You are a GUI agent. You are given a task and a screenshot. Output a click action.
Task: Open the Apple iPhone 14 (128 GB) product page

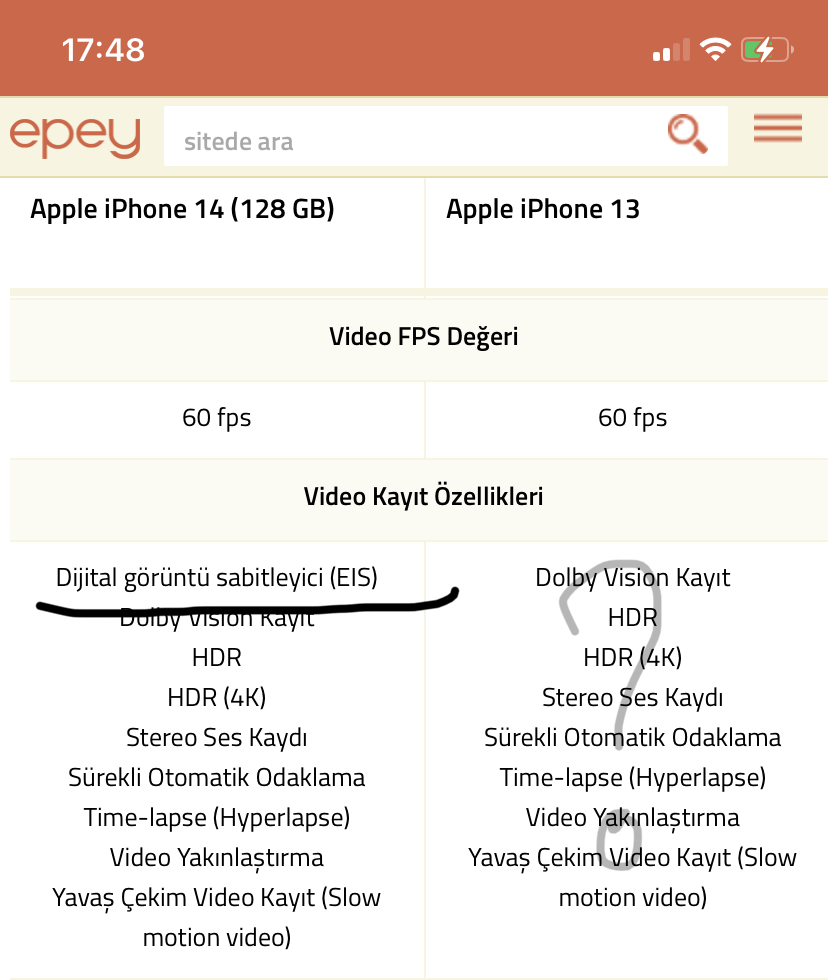pos(182,209)
